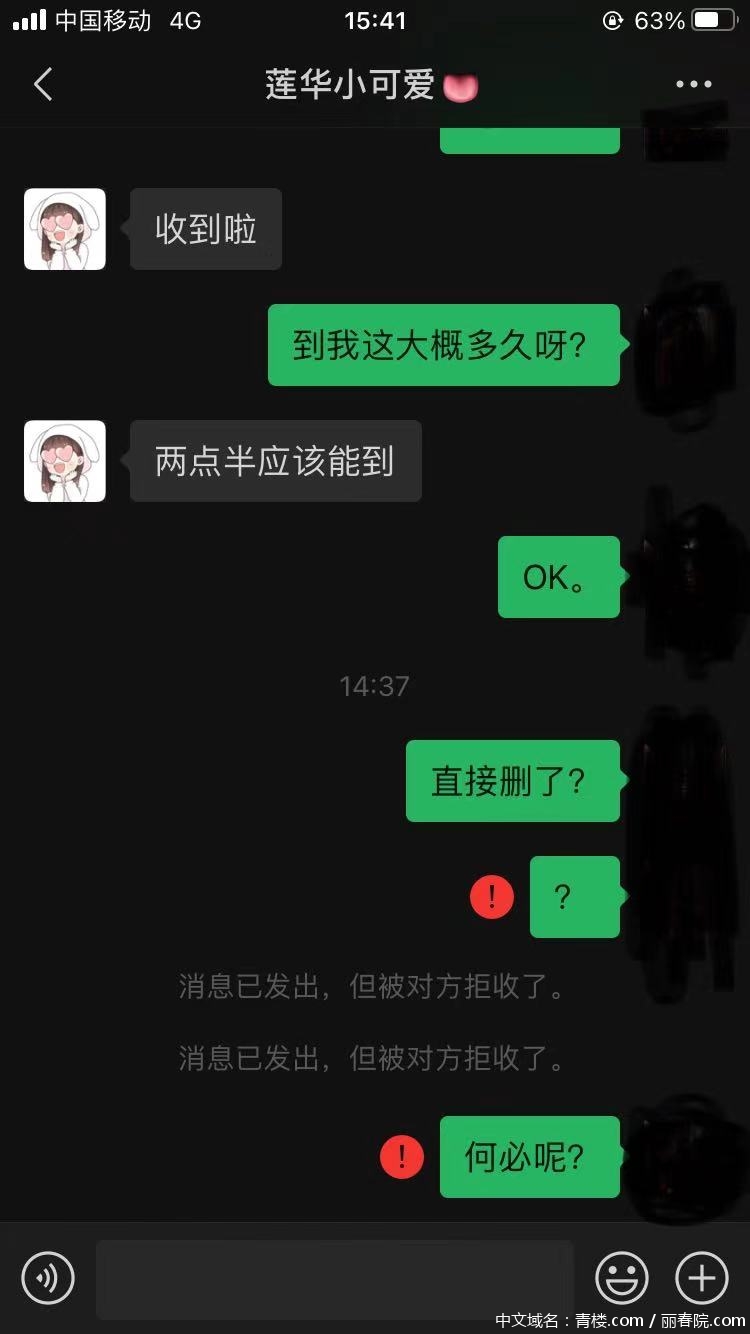Open the chat info overflow menu

click(x=694, y=85)
